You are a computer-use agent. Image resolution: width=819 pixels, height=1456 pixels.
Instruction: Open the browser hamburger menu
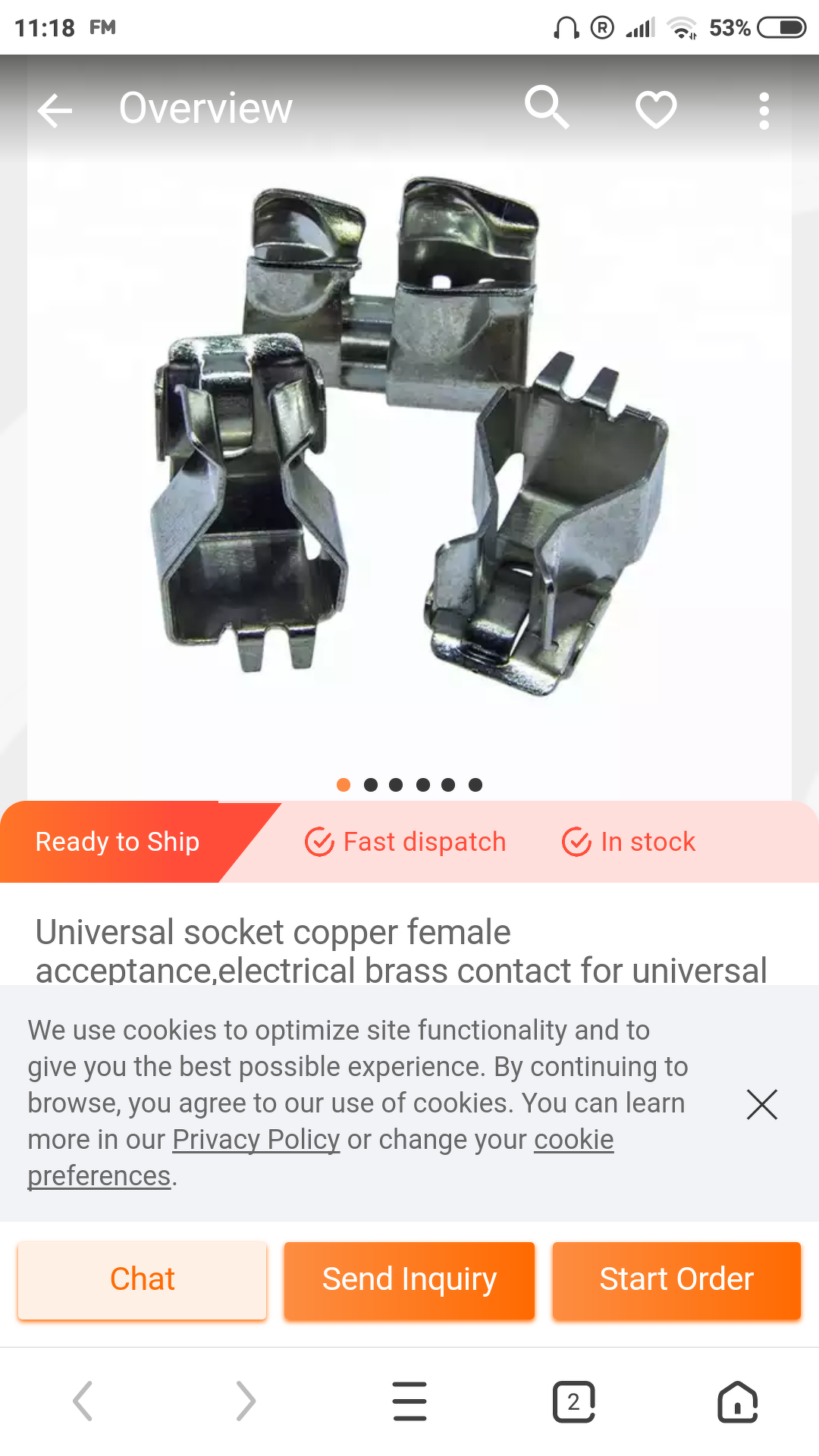pyautogui.click(x=409, y=1401)
